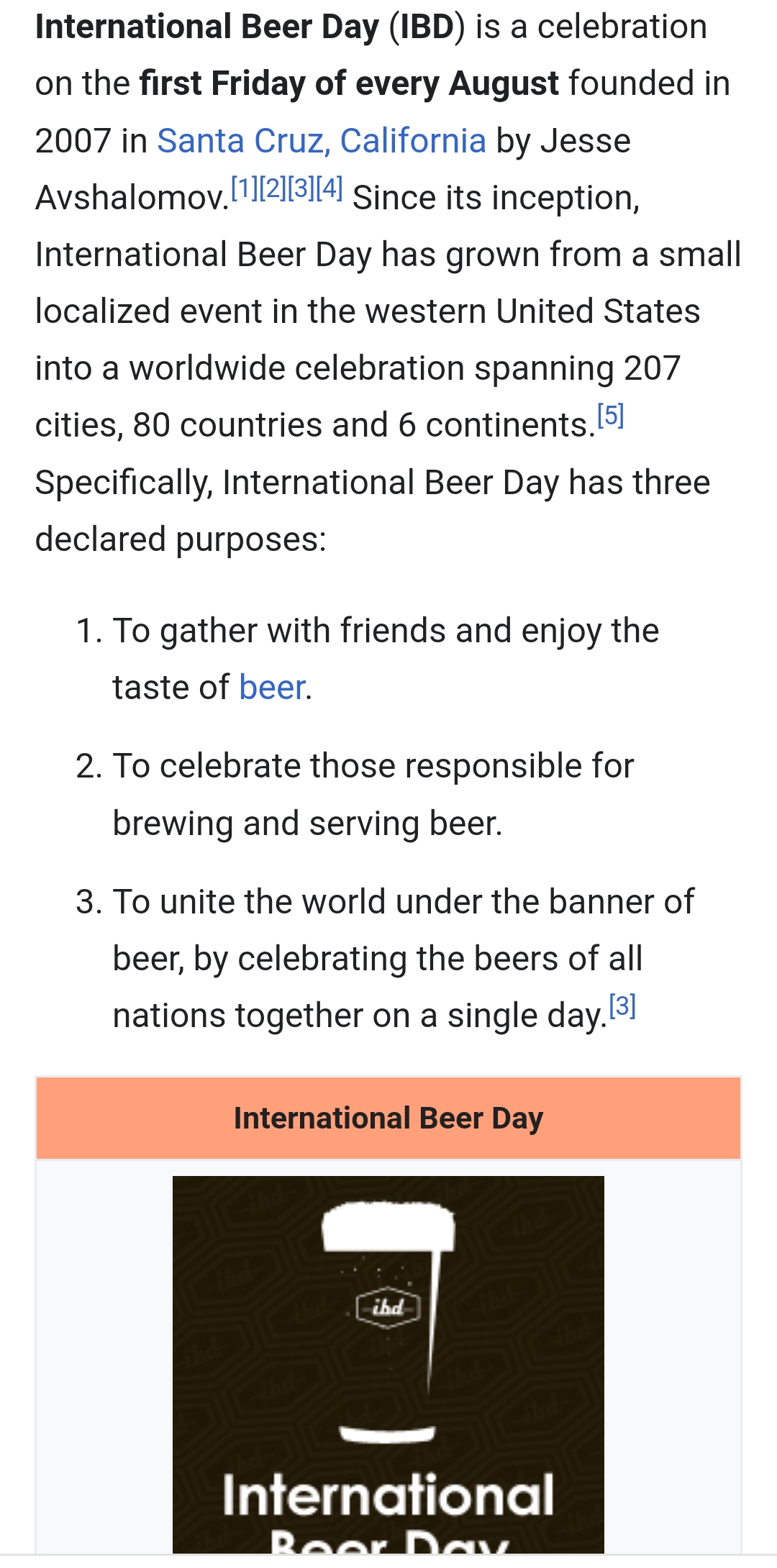This screenshot has height=1568, width=777.
Task: Open the Santa Cruz, California link
Action: 321,141
